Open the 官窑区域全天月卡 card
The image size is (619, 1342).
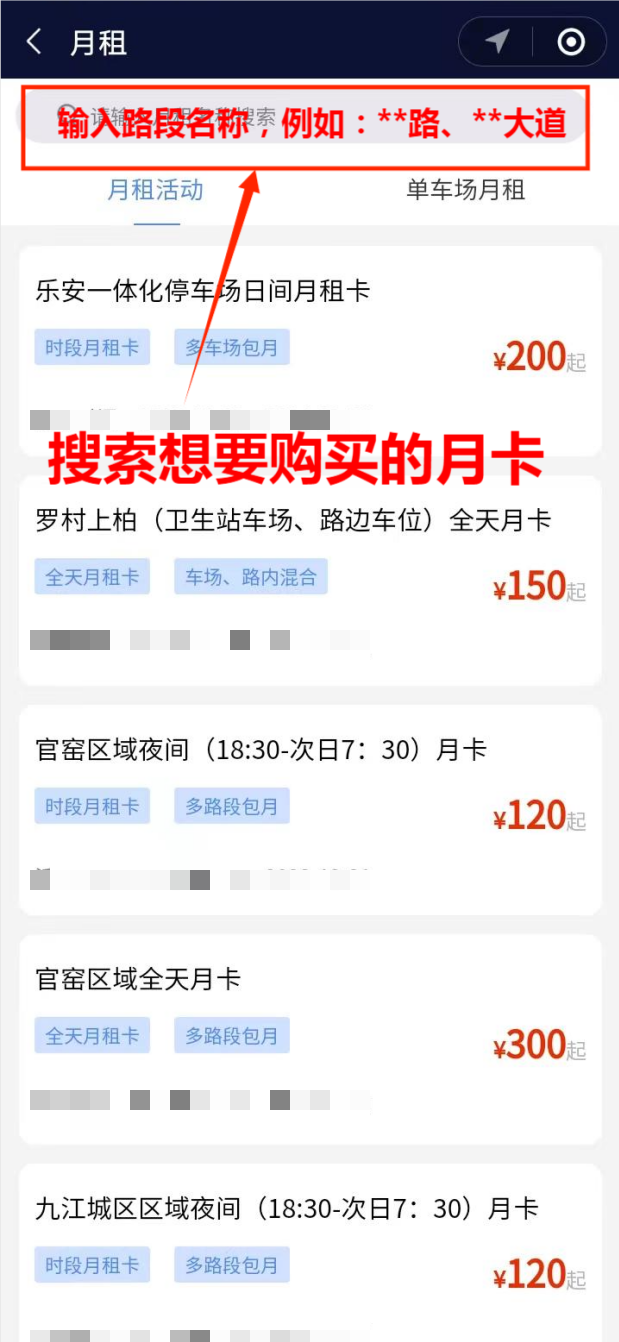point(310,1039)
